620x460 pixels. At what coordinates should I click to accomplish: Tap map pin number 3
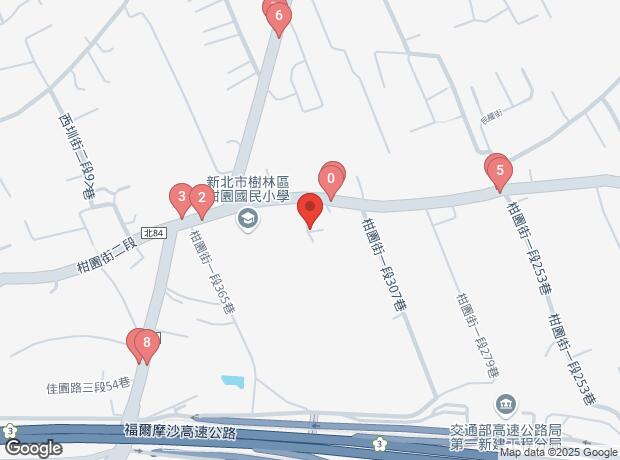[181, 199]
